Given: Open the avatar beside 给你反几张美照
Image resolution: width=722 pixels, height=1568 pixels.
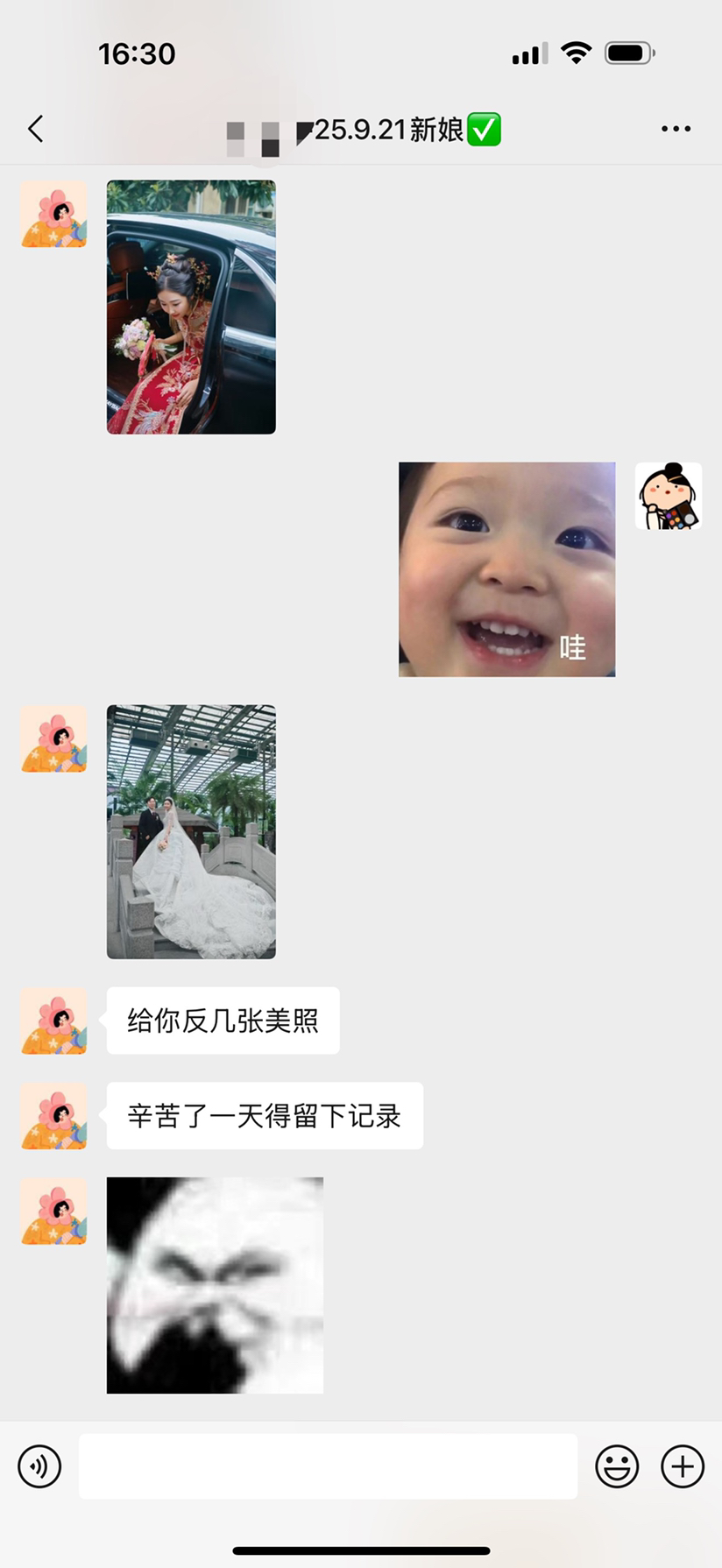Looking at the screenshot, I should 53,1021.
